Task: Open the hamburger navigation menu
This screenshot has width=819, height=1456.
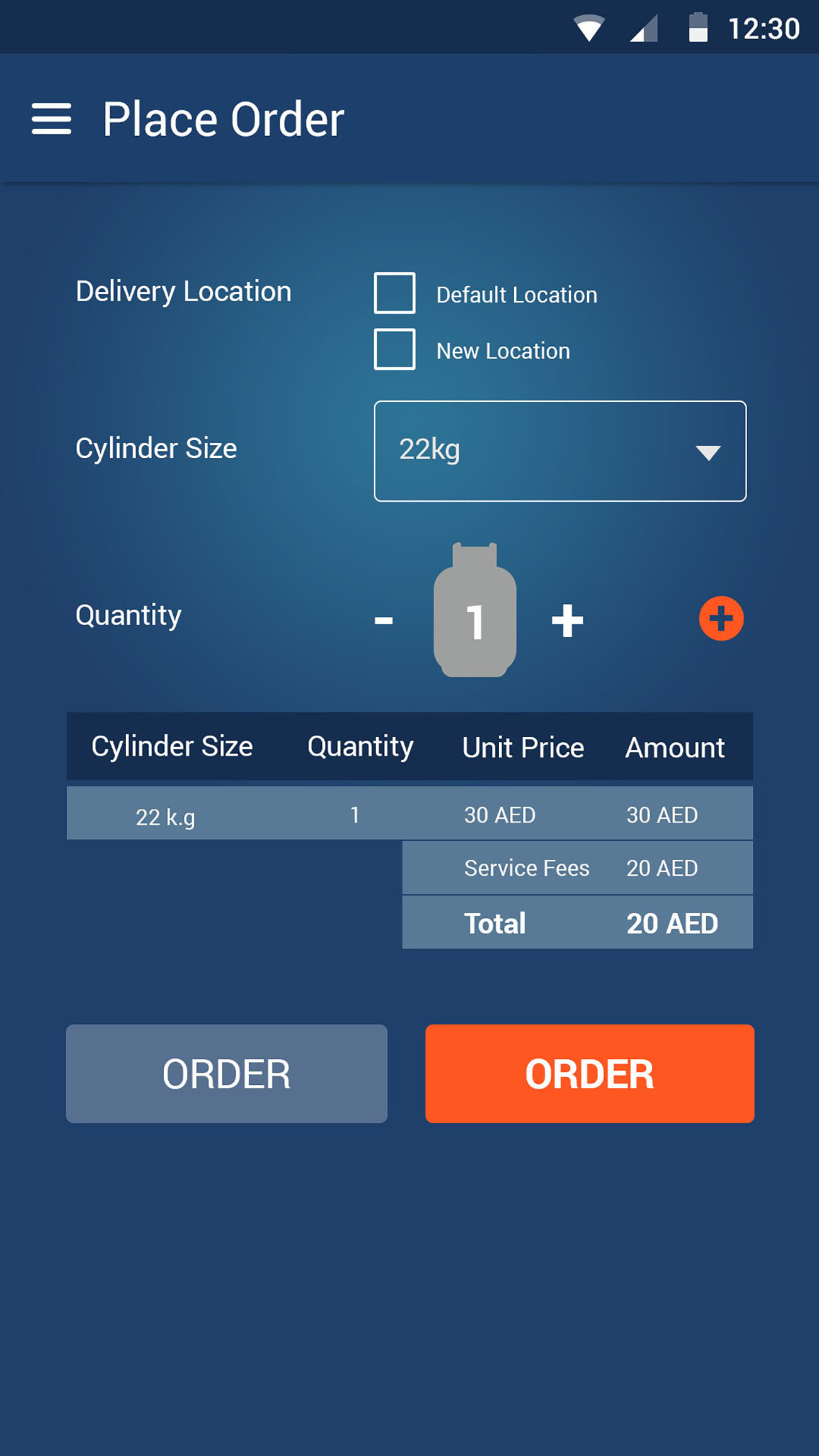Action: point(51,118)
